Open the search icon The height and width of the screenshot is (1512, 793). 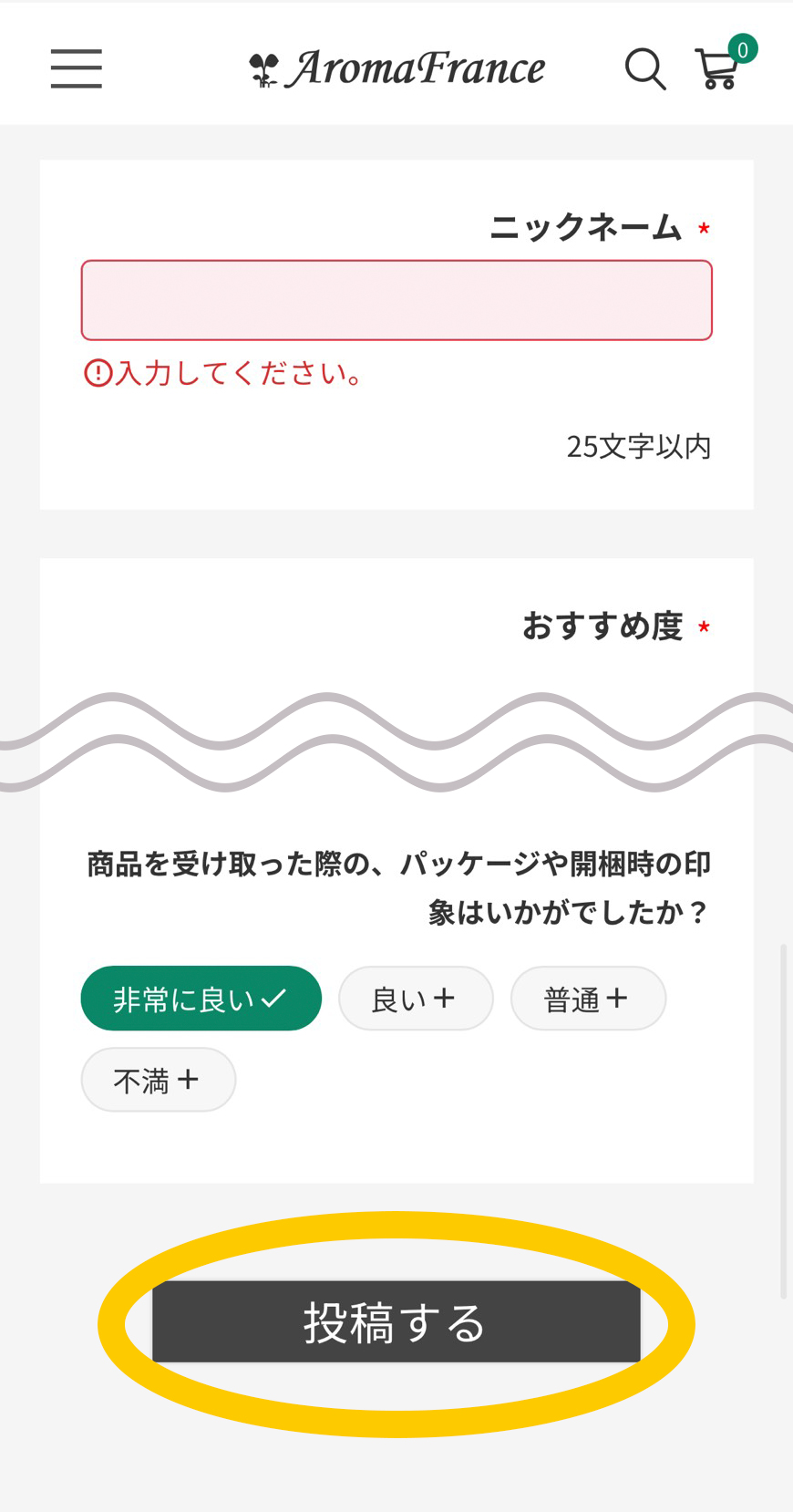[644, 69]
